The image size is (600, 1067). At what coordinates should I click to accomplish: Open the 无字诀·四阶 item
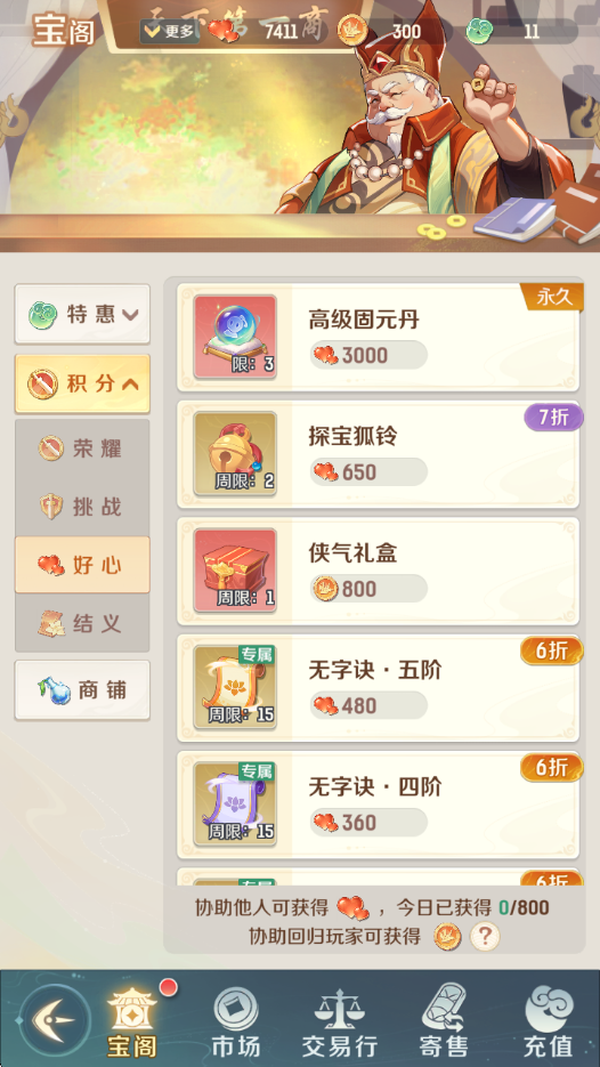point(378,805)
